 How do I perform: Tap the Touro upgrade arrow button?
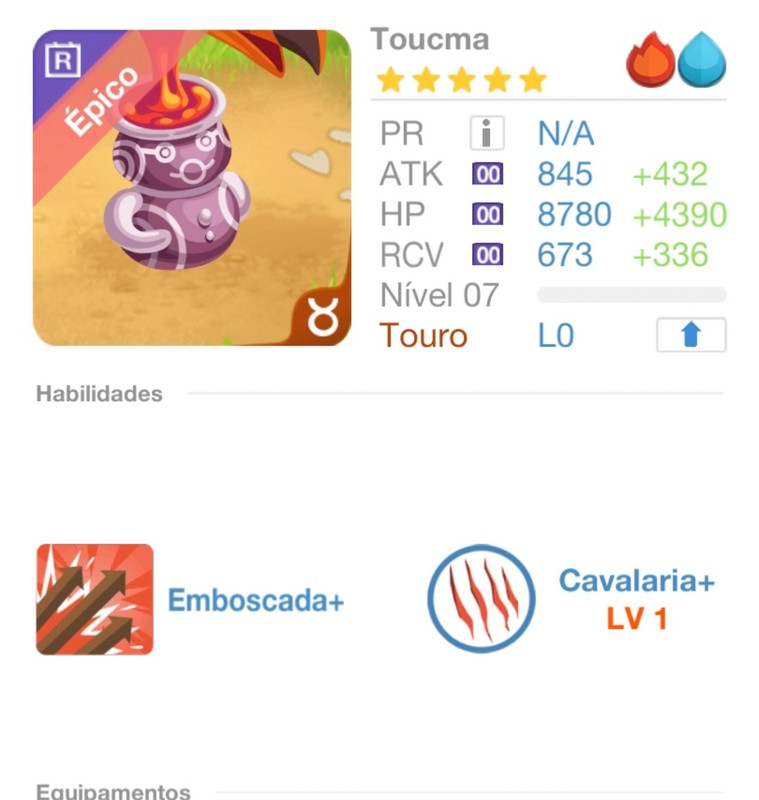coord(691,335)
